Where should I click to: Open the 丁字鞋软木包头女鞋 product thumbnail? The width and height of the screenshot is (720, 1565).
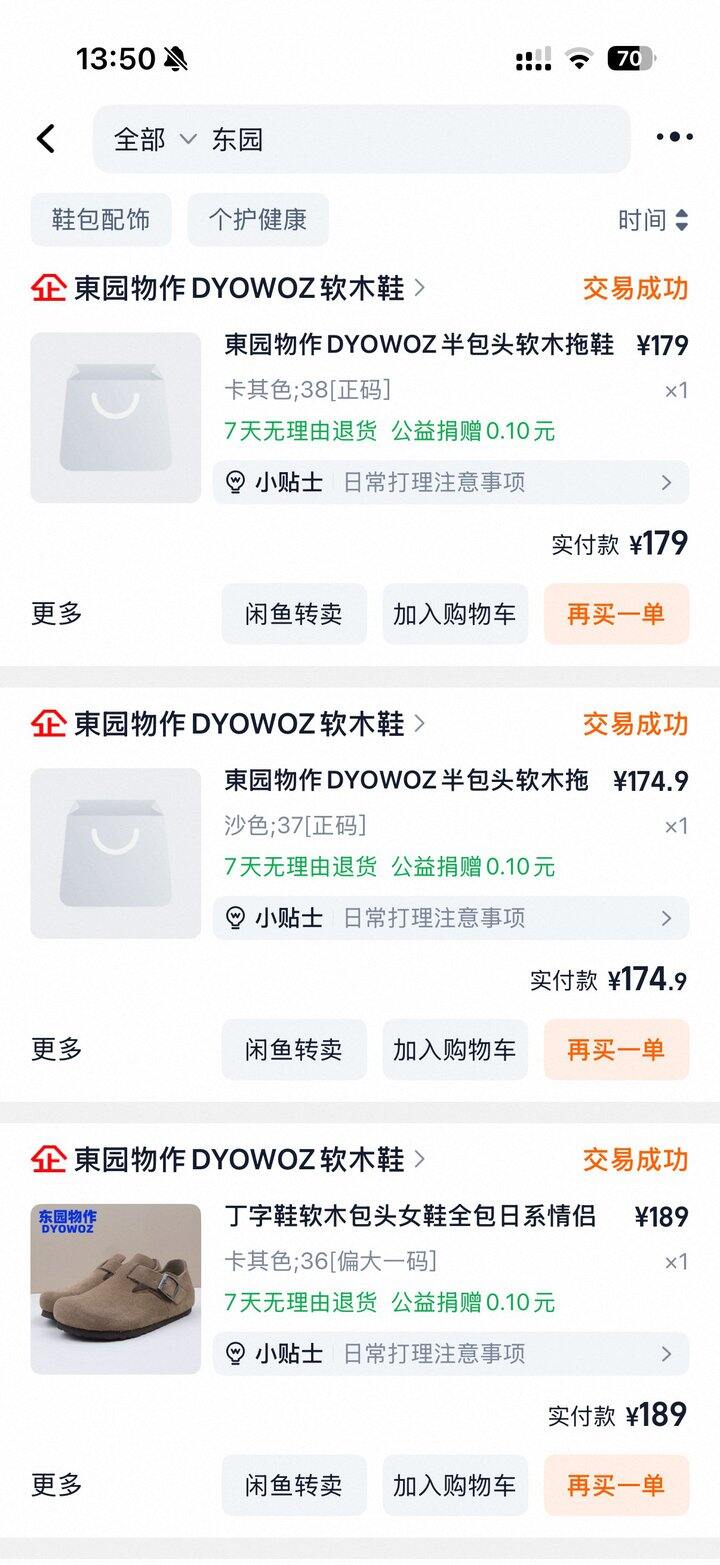116,1288
